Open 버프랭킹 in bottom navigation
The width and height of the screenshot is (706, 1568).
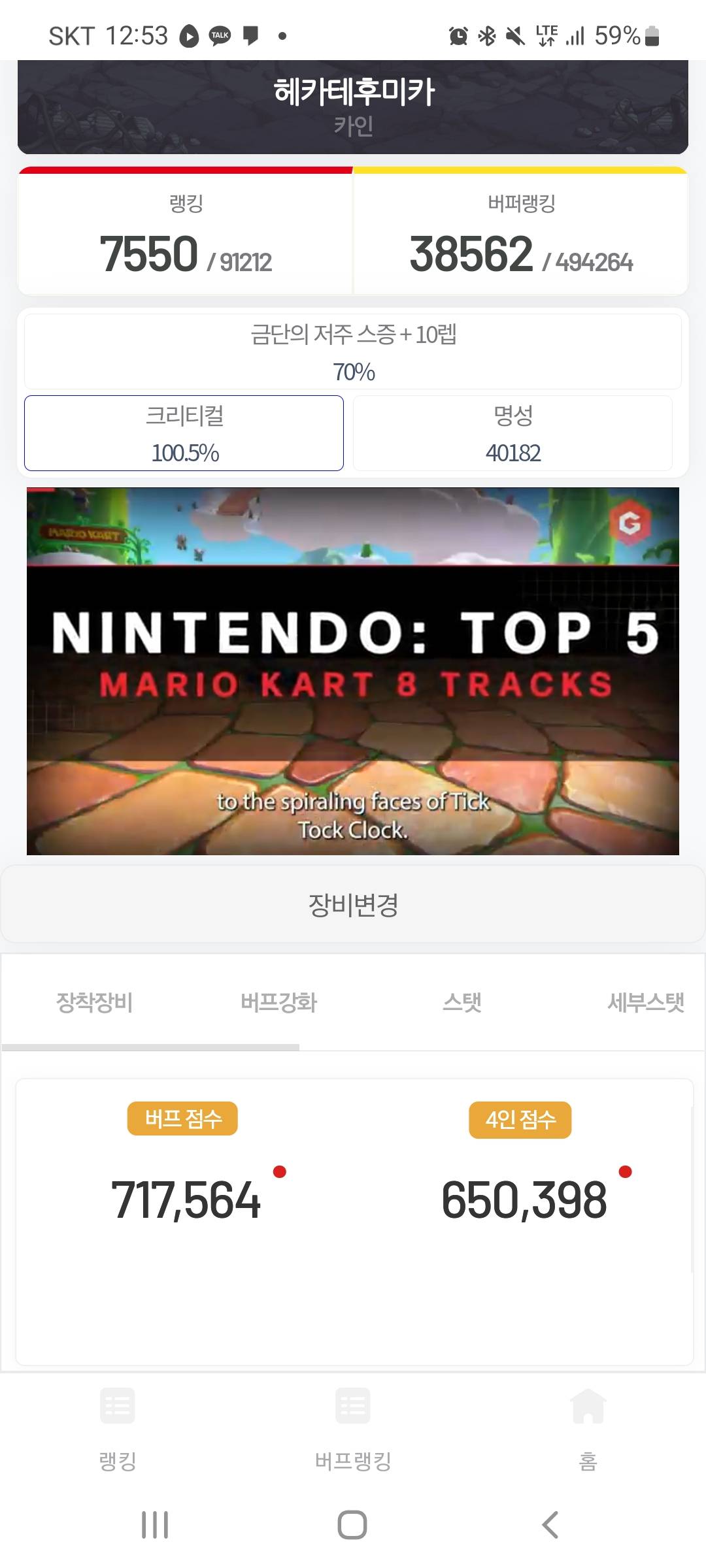click(353, 1429)
